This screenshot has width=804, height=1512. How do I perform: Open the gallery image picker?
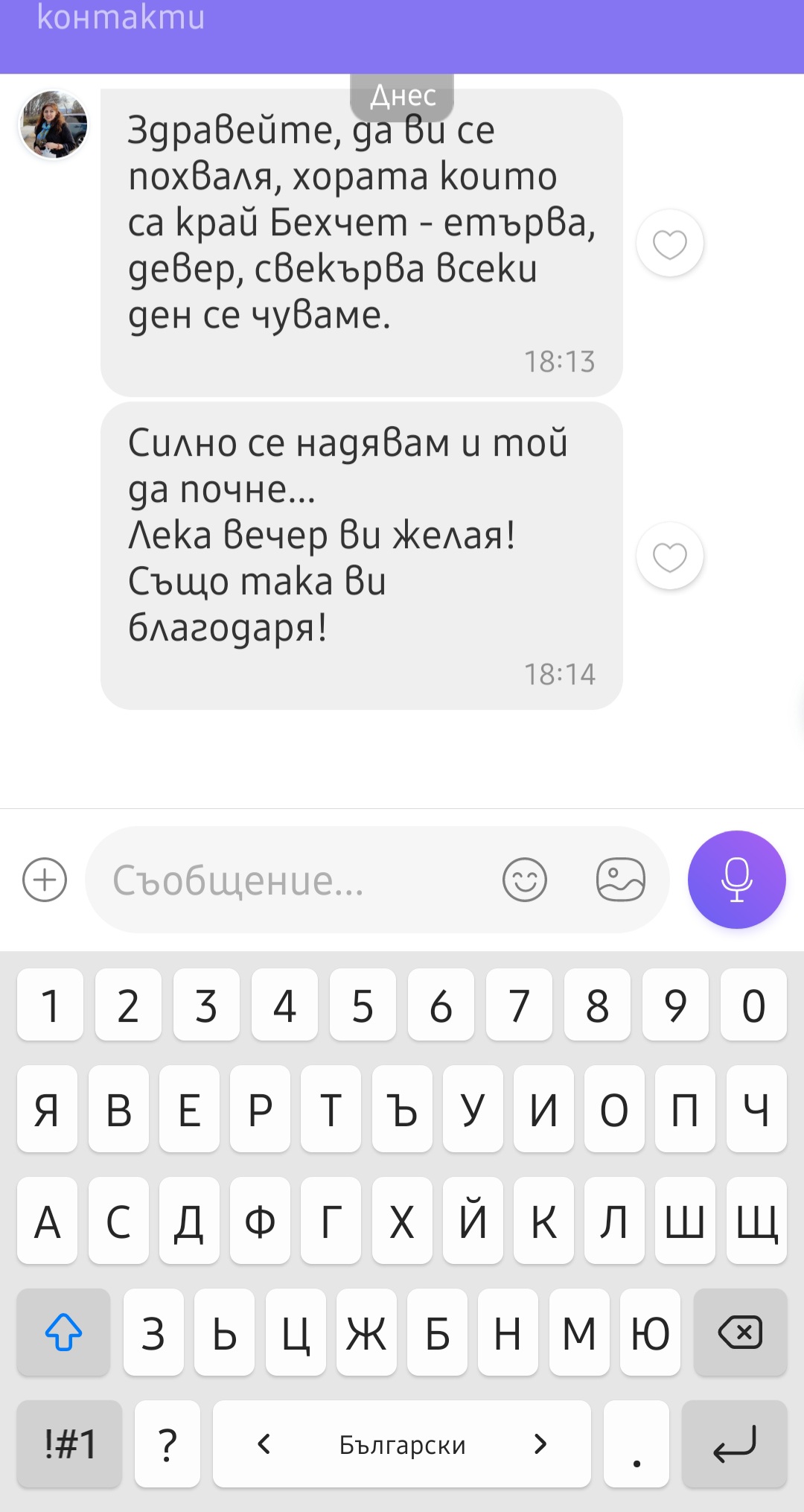pyautogui.click(x=620, y=880)
